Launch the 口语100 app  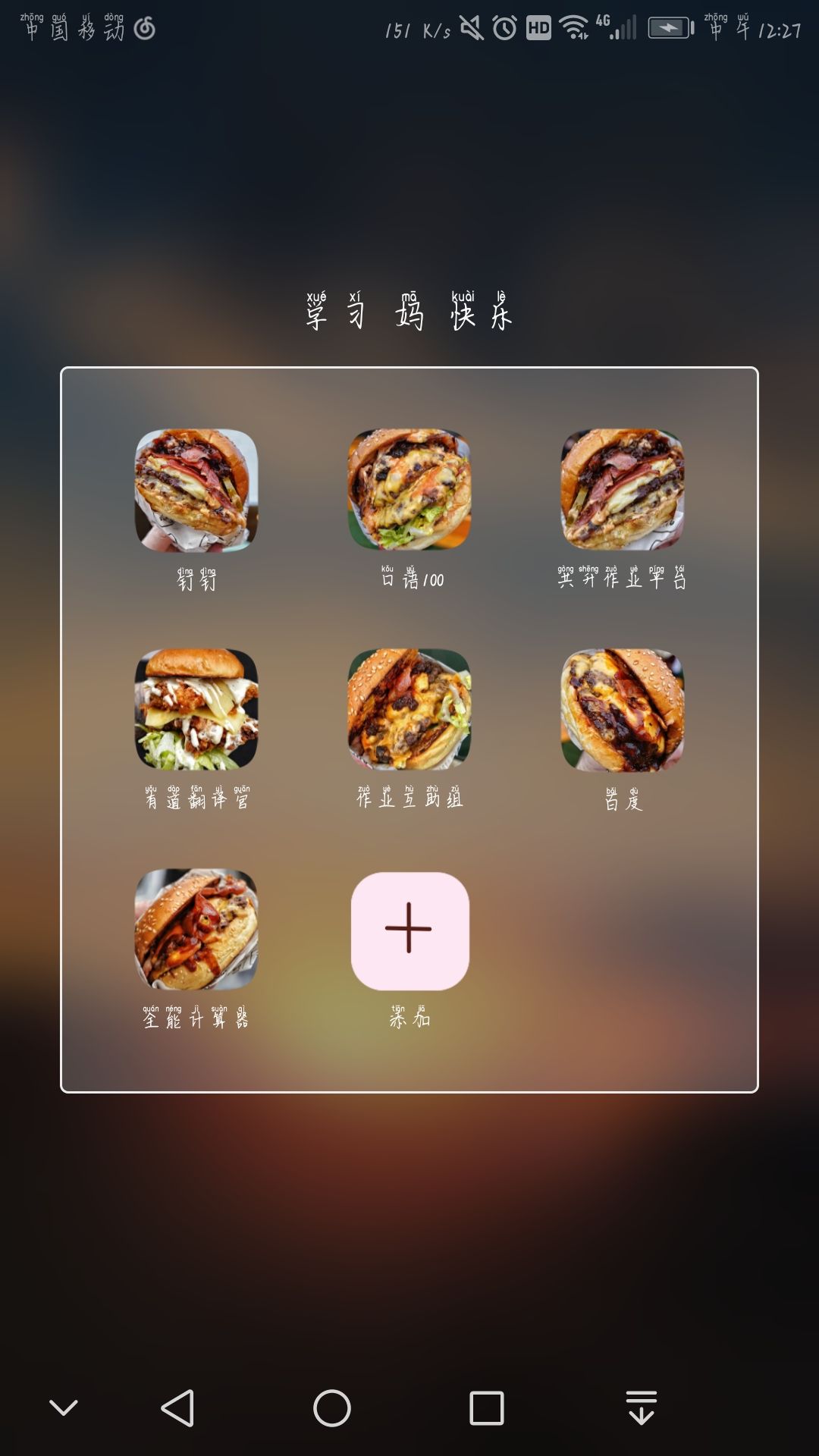pyautogui.click(x=409, y=491)
